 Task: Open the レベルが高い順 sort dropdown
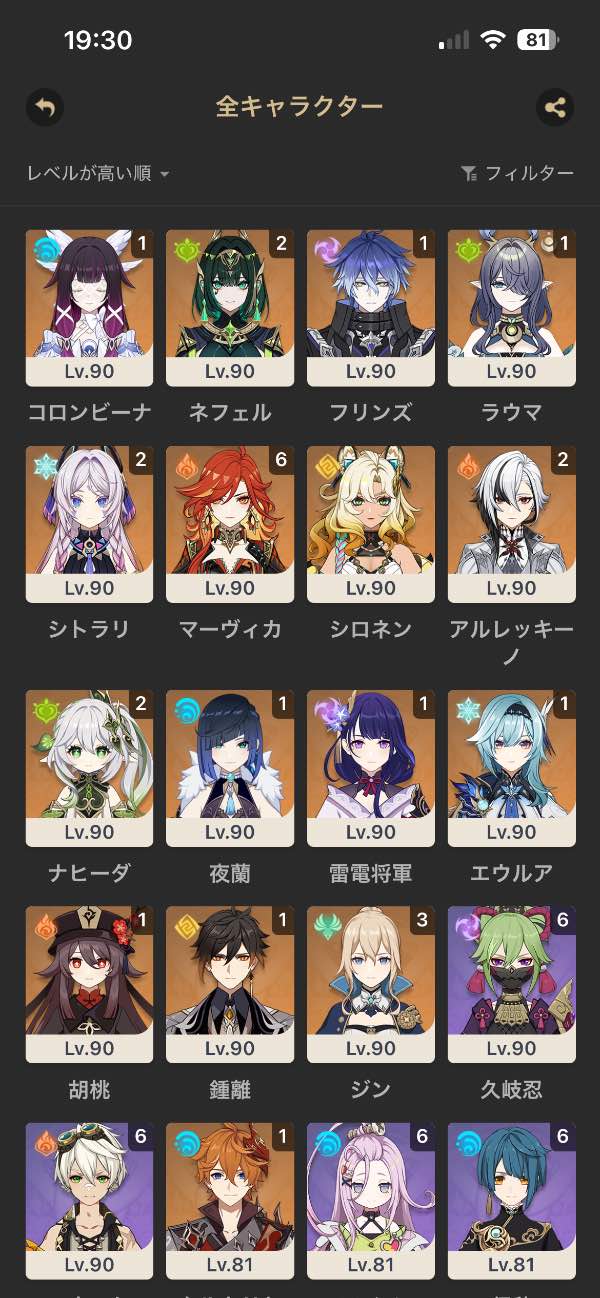98,173
